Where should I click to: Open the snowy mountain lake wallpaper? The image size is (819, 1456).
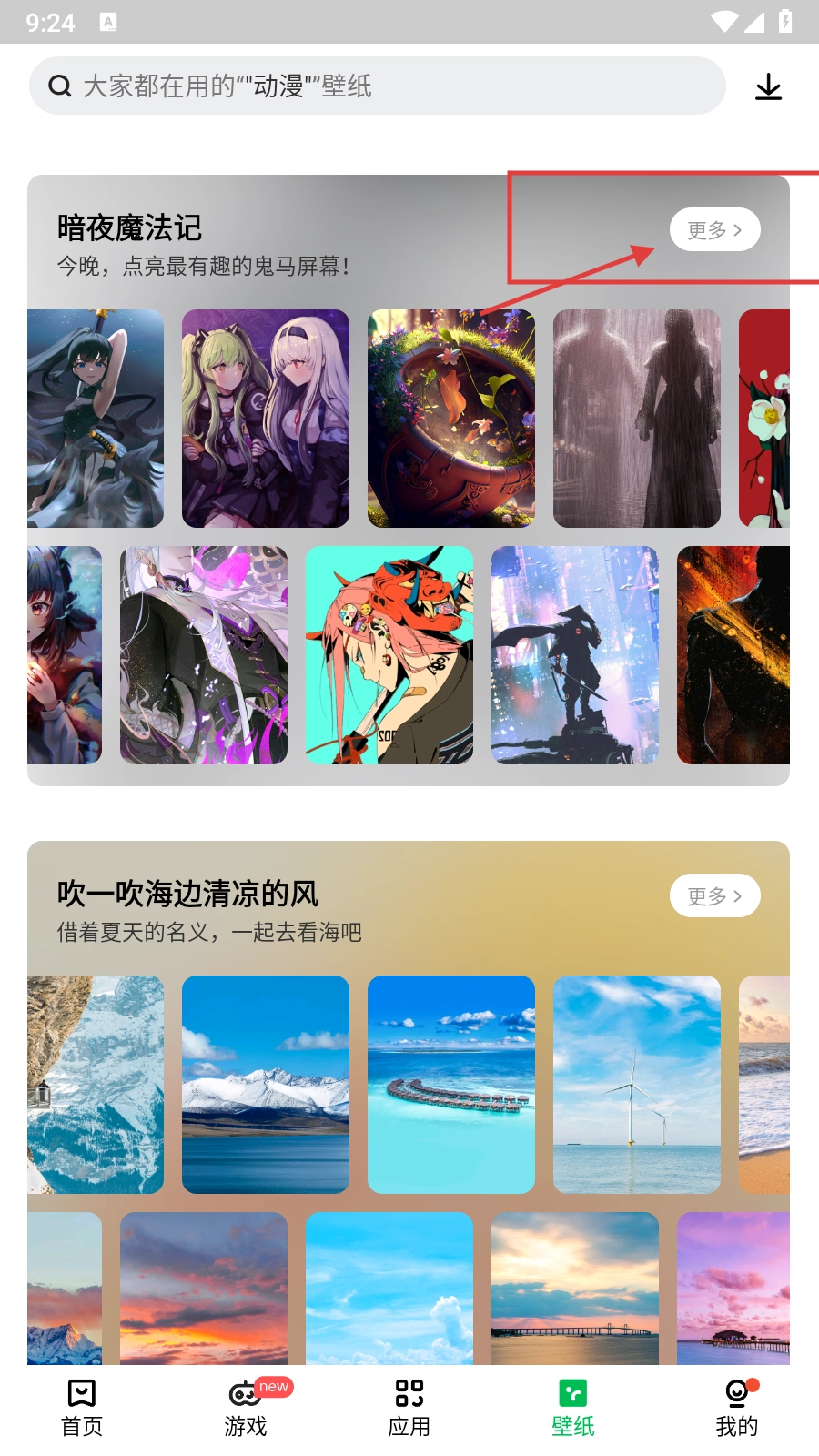click(x=266, y=1085)
